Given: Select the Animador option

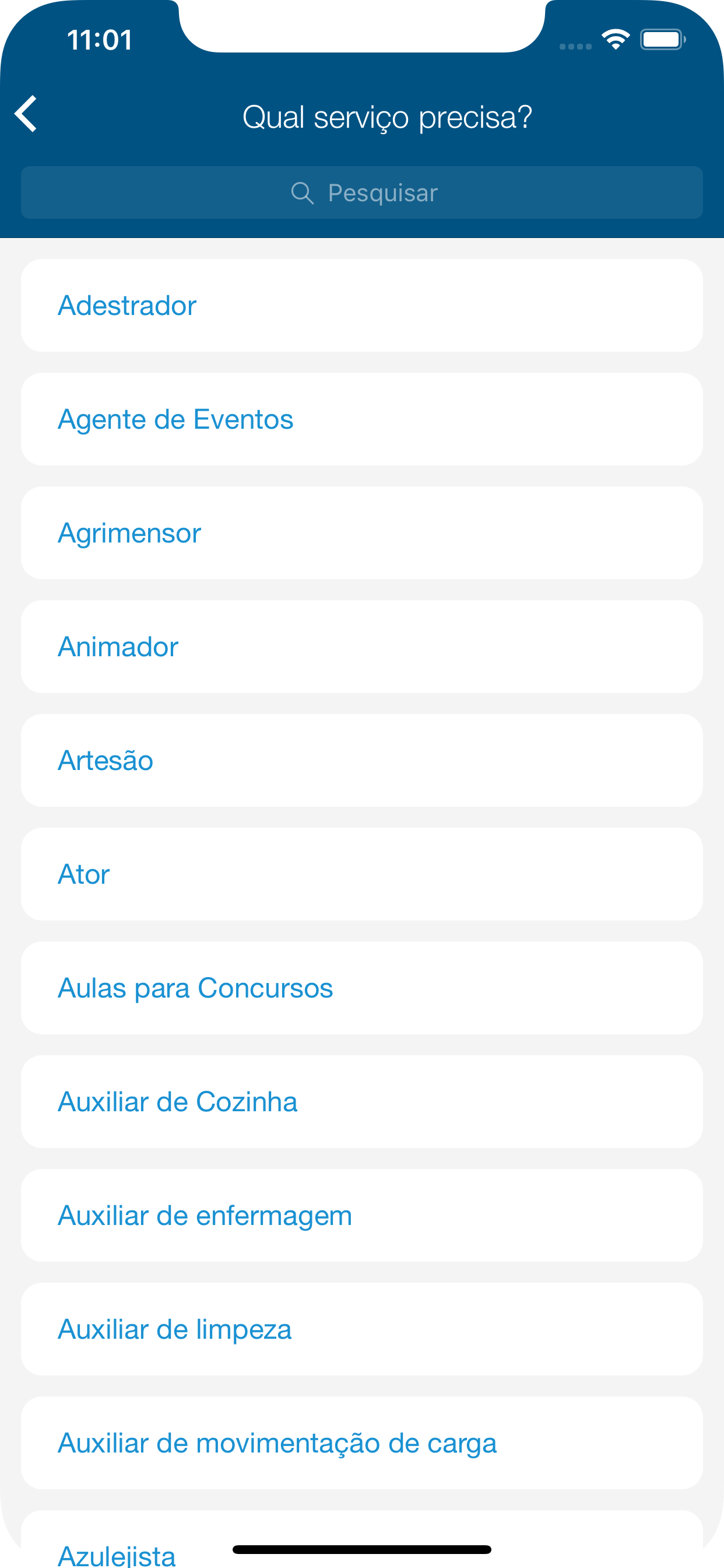Looking at the screenshot, I should coord(362,646).
